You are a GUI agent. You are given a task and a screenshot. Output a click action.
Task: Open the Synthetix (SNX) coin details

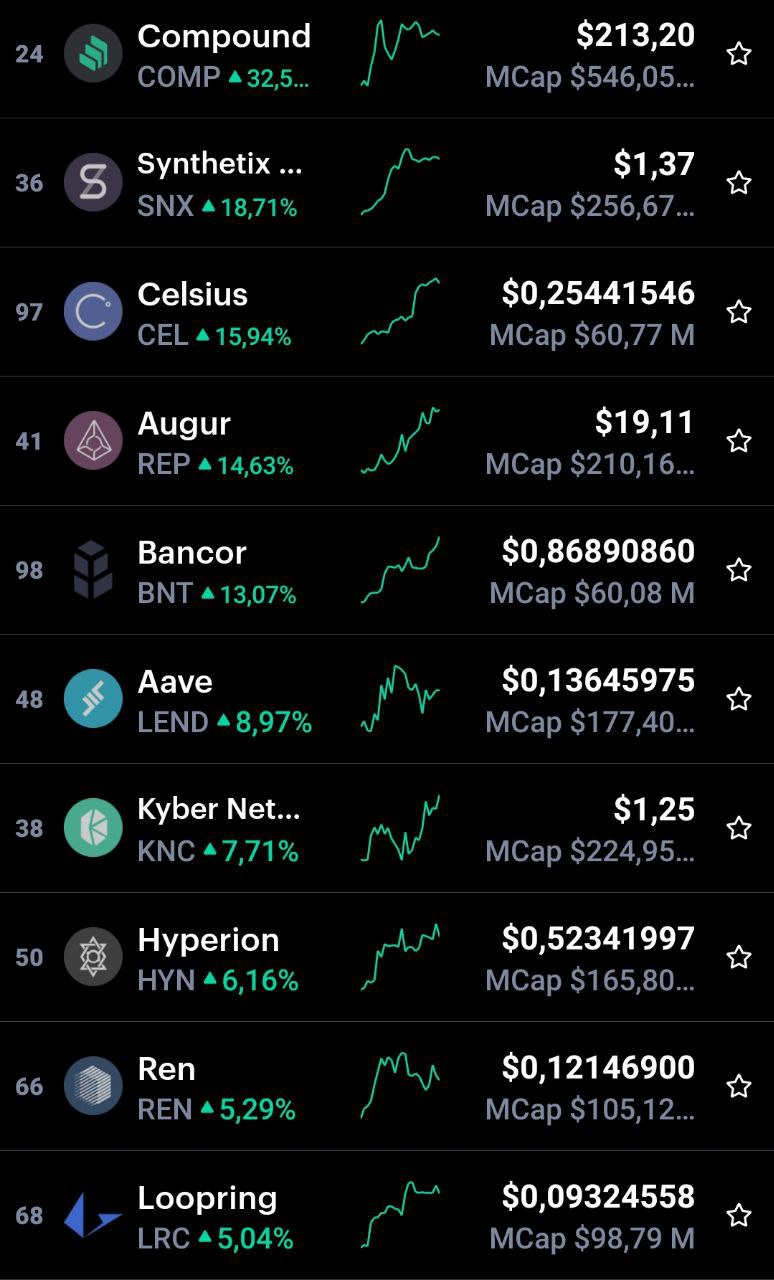[x=387, y=183]
